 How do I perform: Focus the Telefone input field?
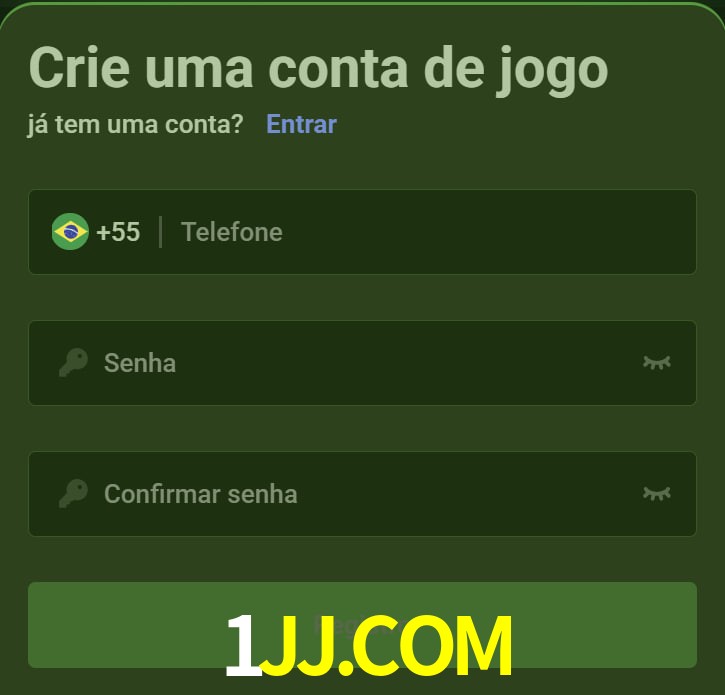(x=420, y=232)
